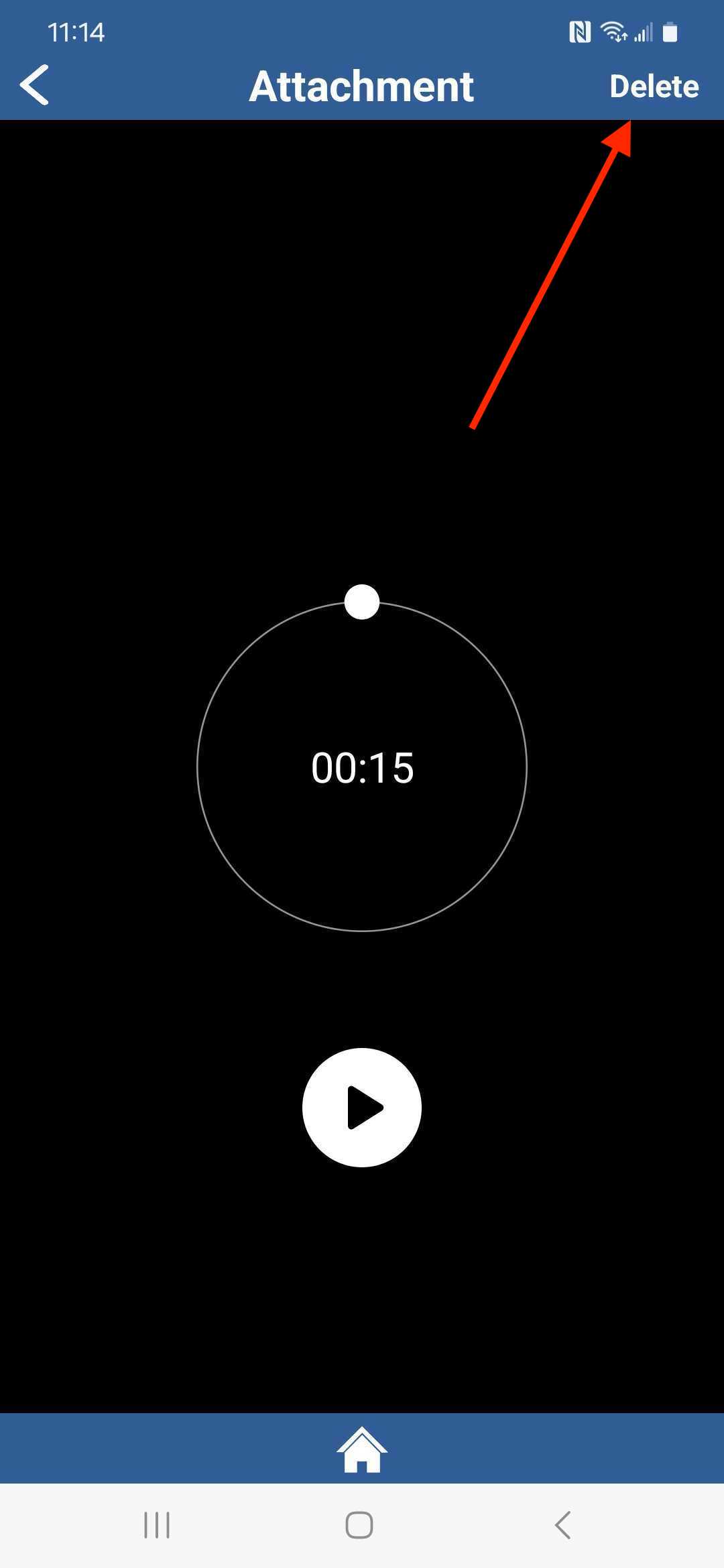Play the 00:15 audio recording
Image resolution: width=724 pixels, height=1568 pixels.
362,1108
